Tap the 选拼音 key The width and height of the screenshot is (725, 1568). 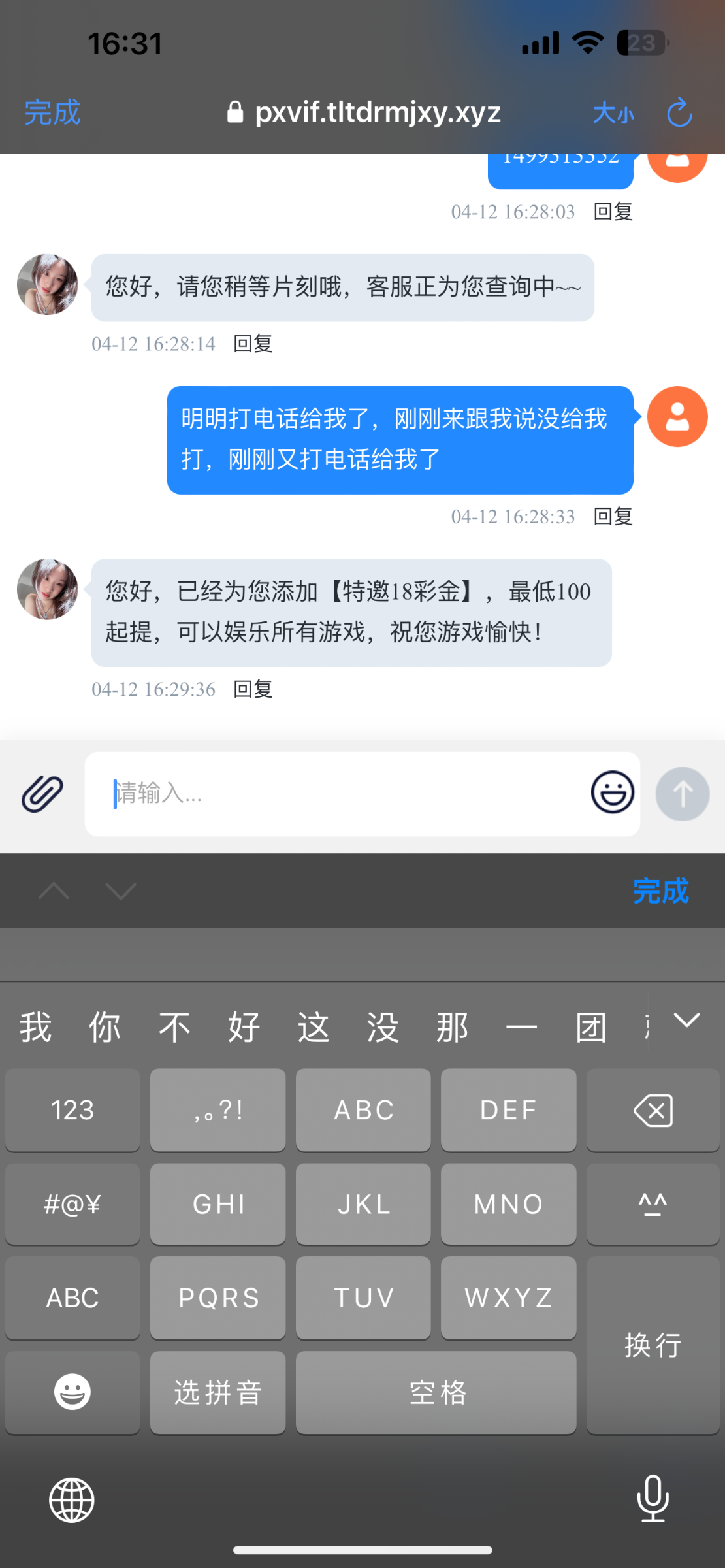217,1393
